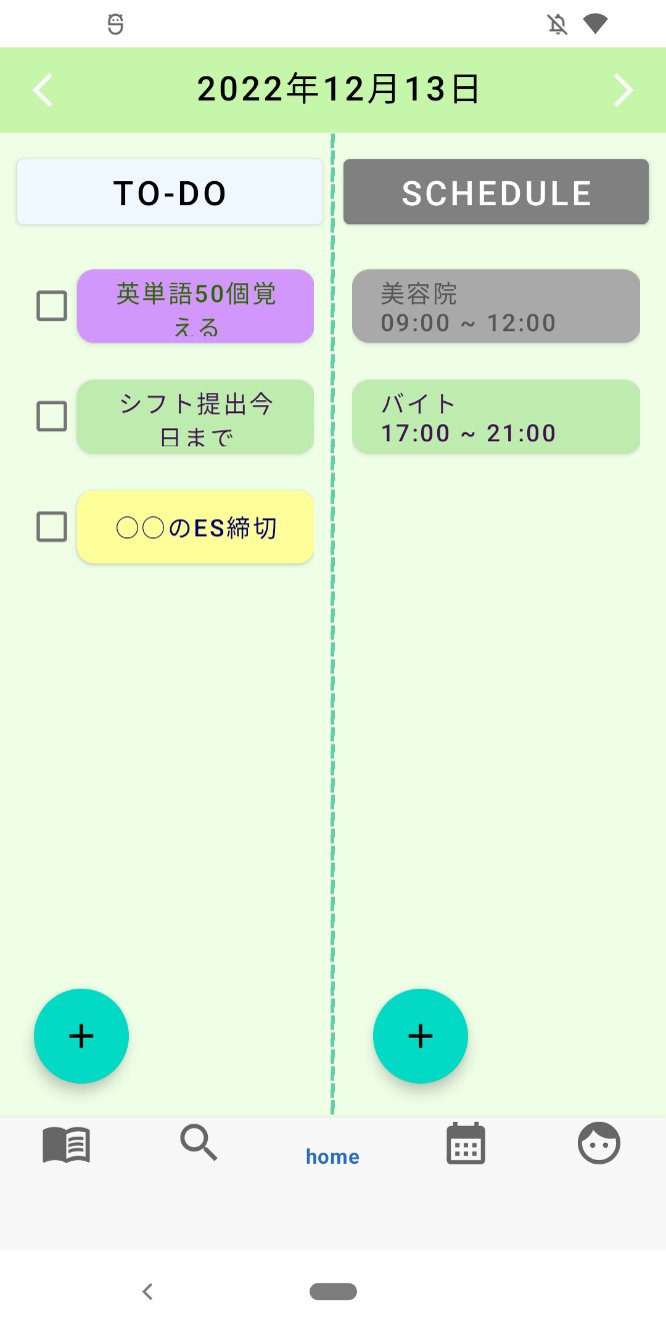Image resolution: width=666 pixels, height=1332 pixels.
Task: Open the 英単語50個覚える to-do card
Action: point(195,306)
